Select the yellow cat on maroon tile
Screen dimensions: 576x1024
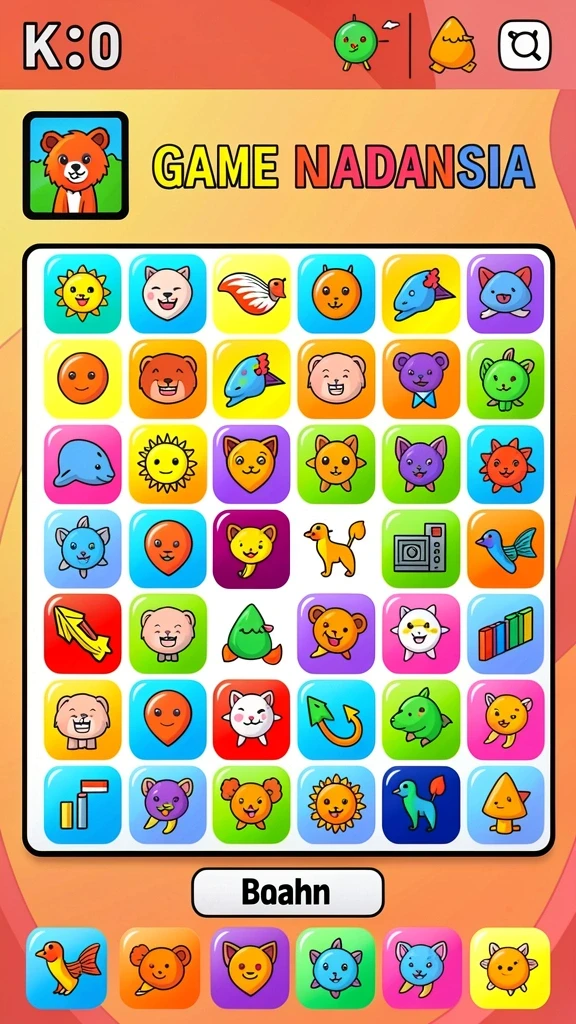tap(251, 549)
